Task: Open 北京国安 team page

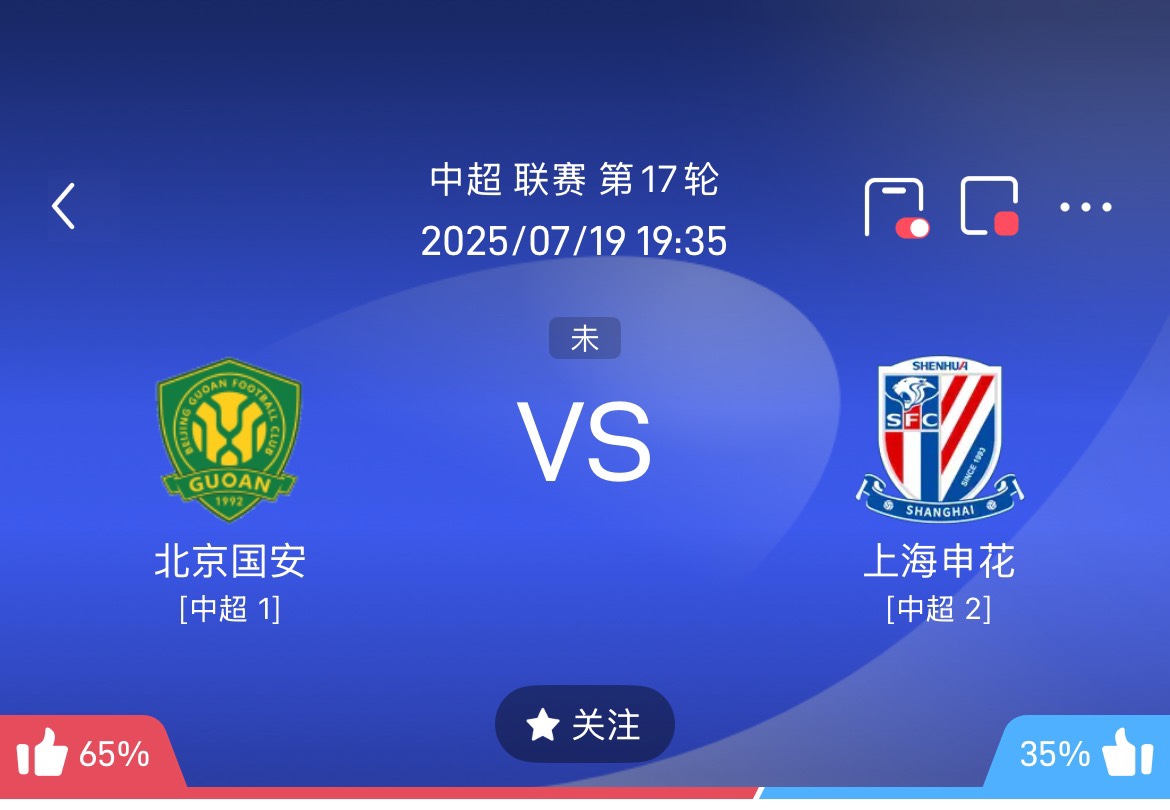Action: pyautogui.click(x=229, y=440)
